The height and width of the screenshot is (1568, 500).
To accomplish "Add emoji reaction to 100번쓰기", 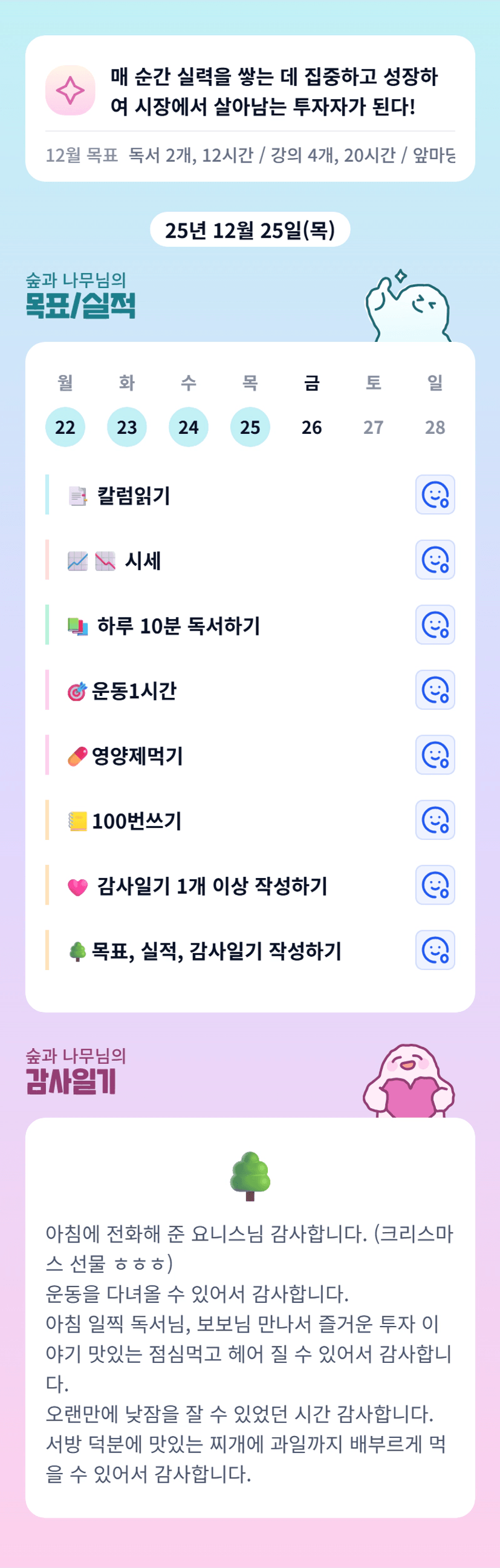I will 435,820.
